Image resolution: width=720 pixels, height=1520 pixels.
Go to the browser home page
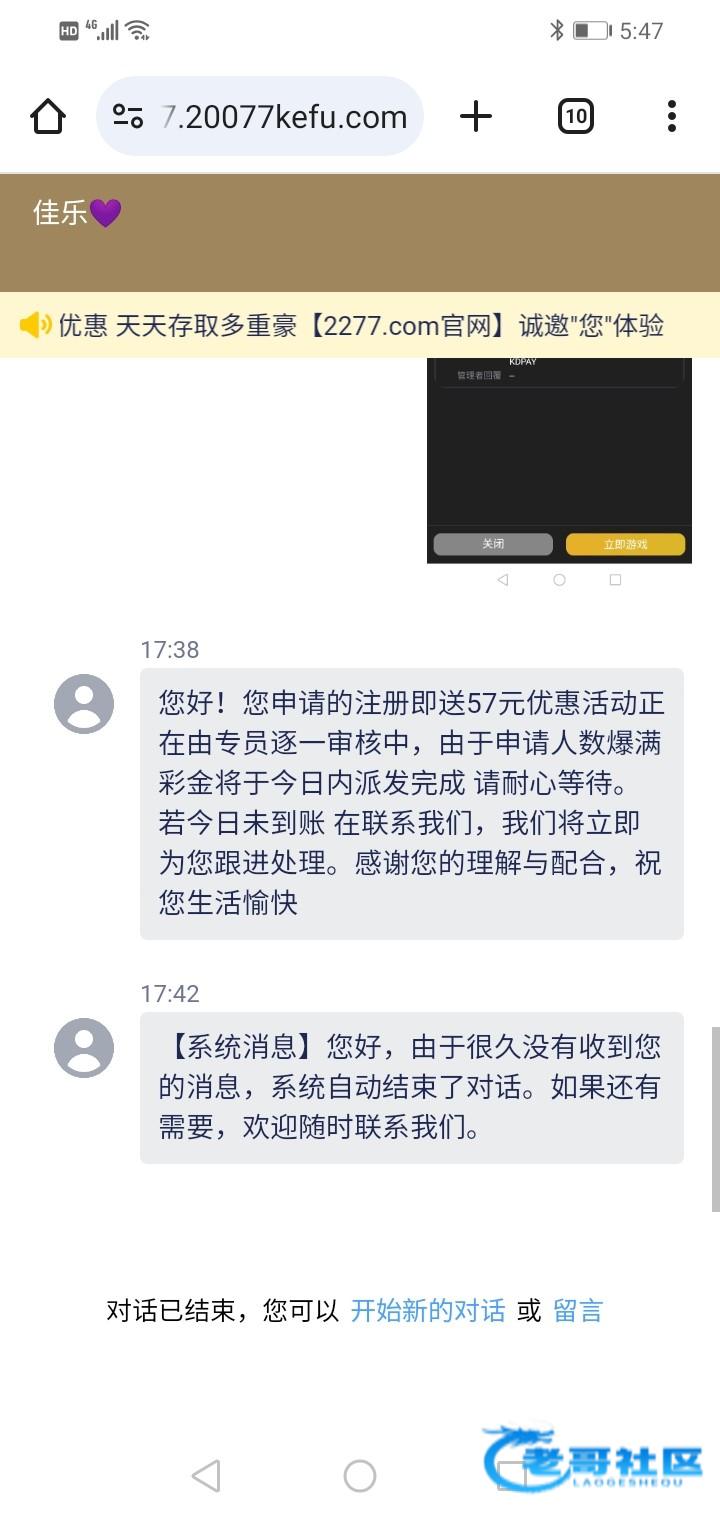(48, 117)
